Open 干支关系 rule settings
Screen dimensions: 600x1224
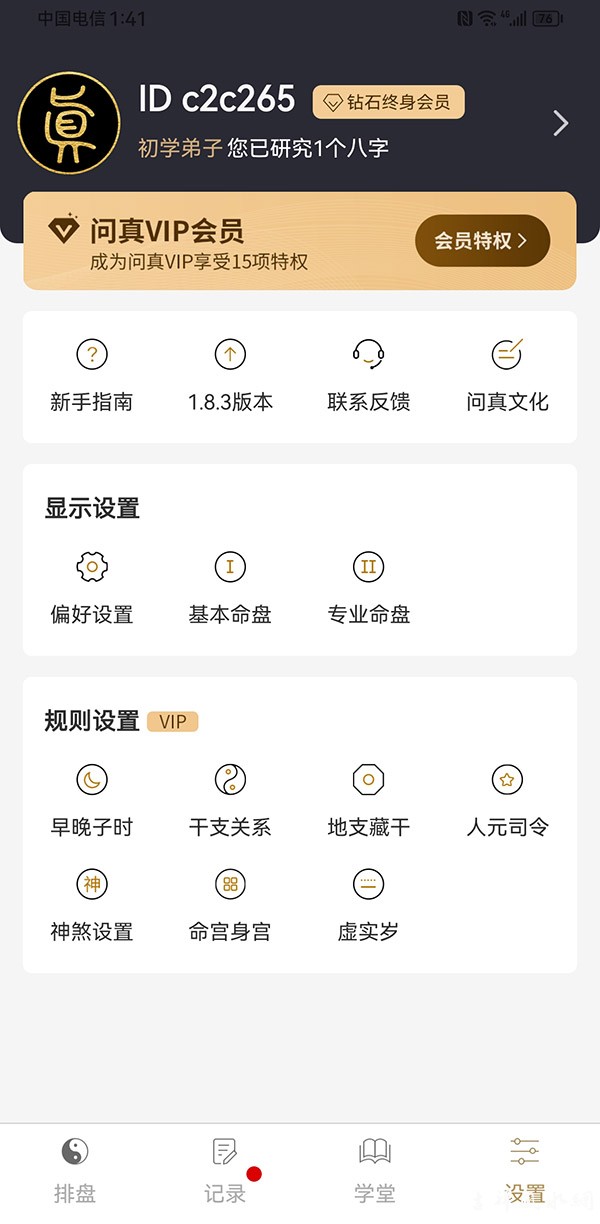[230, 801]
